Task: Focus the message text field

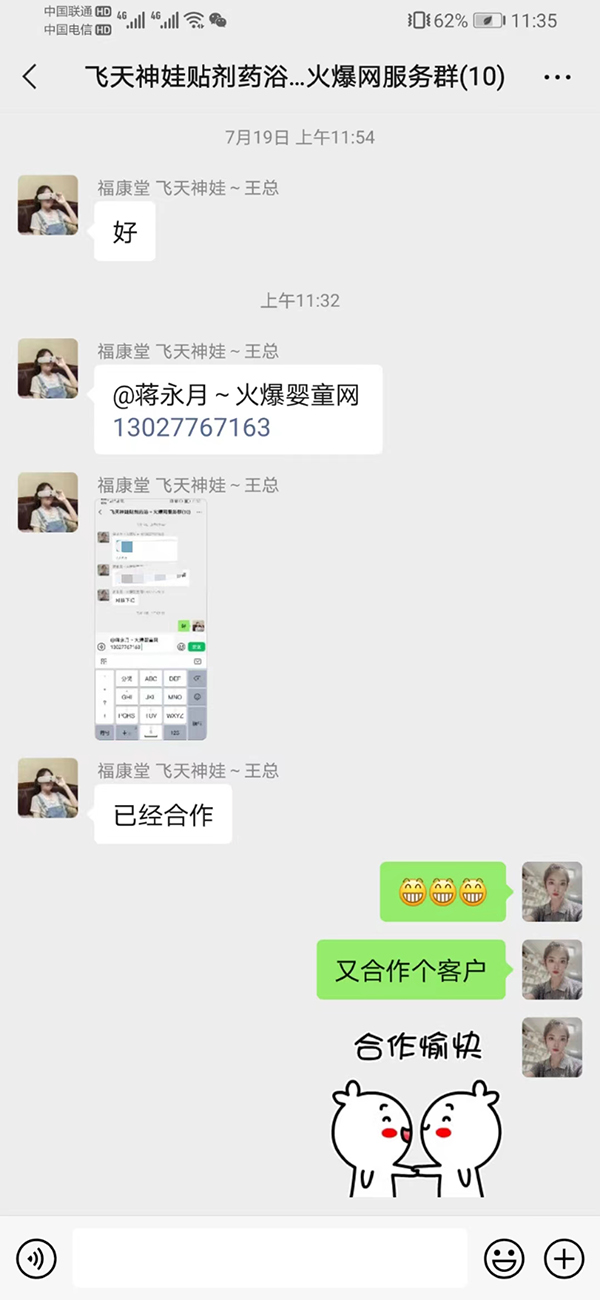Action: [269, 1258]
